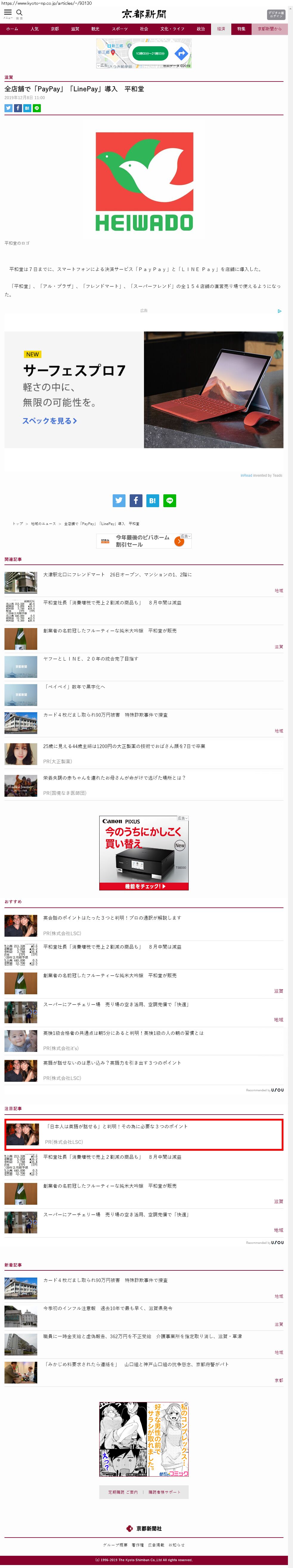Open the 英会話のポイント recommended article
This screenshot has height=1568, width=293.
pyautogui.click(x=112, y=917)
